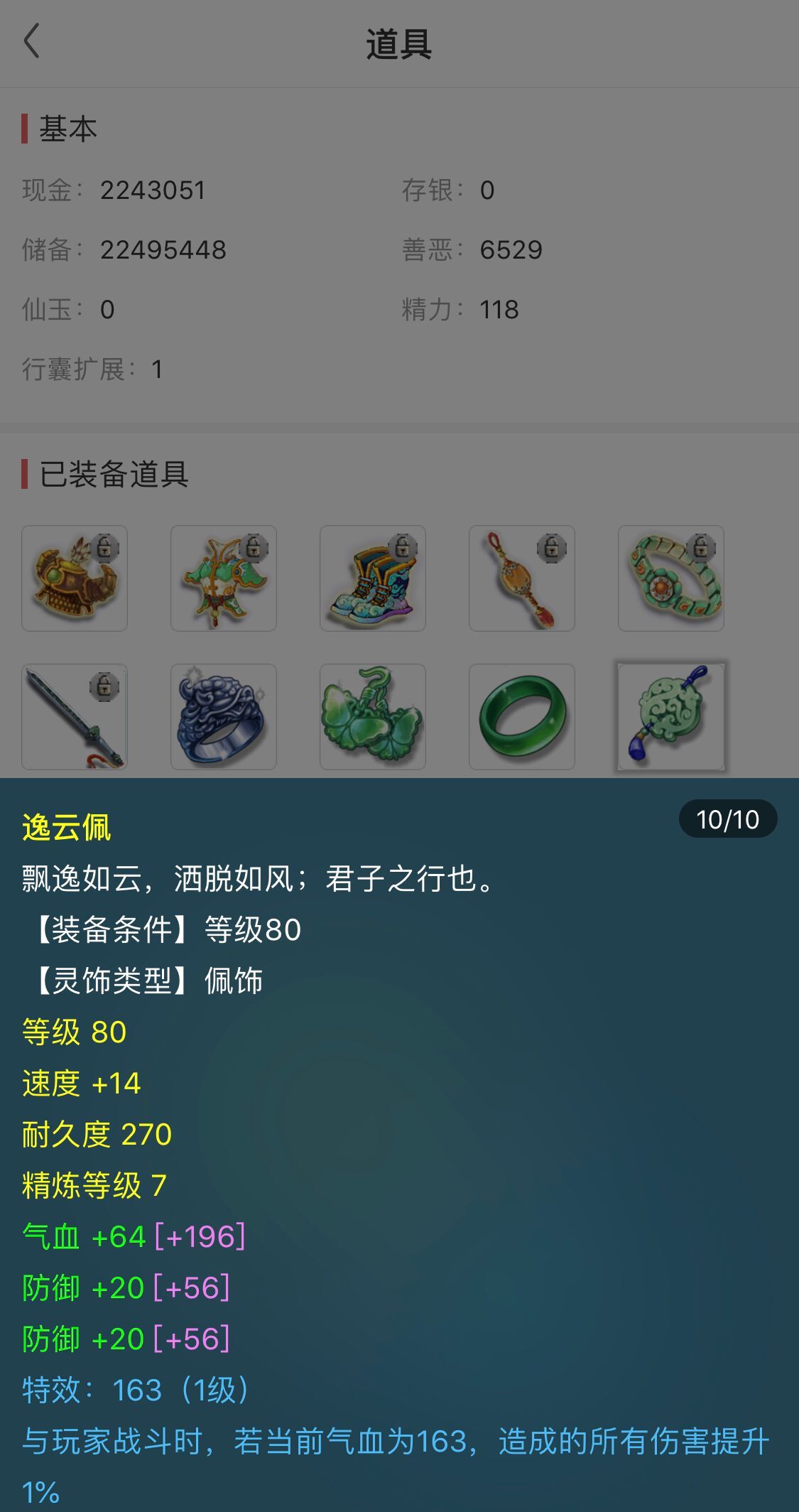Select the jade butterfly earrings item
The width and height of the screenshot is (799, 1512).
(373, 716)
